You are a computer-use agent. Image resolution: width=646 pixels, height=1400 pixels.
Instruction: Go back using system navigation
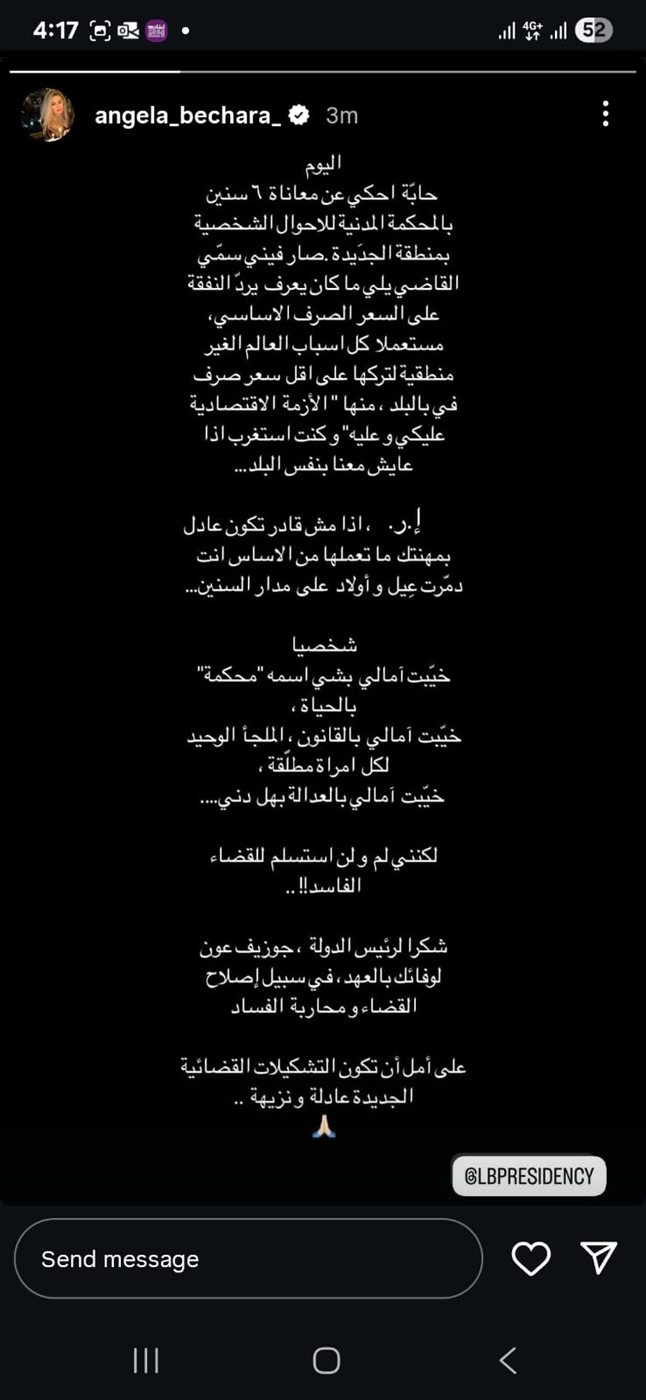507,1360
